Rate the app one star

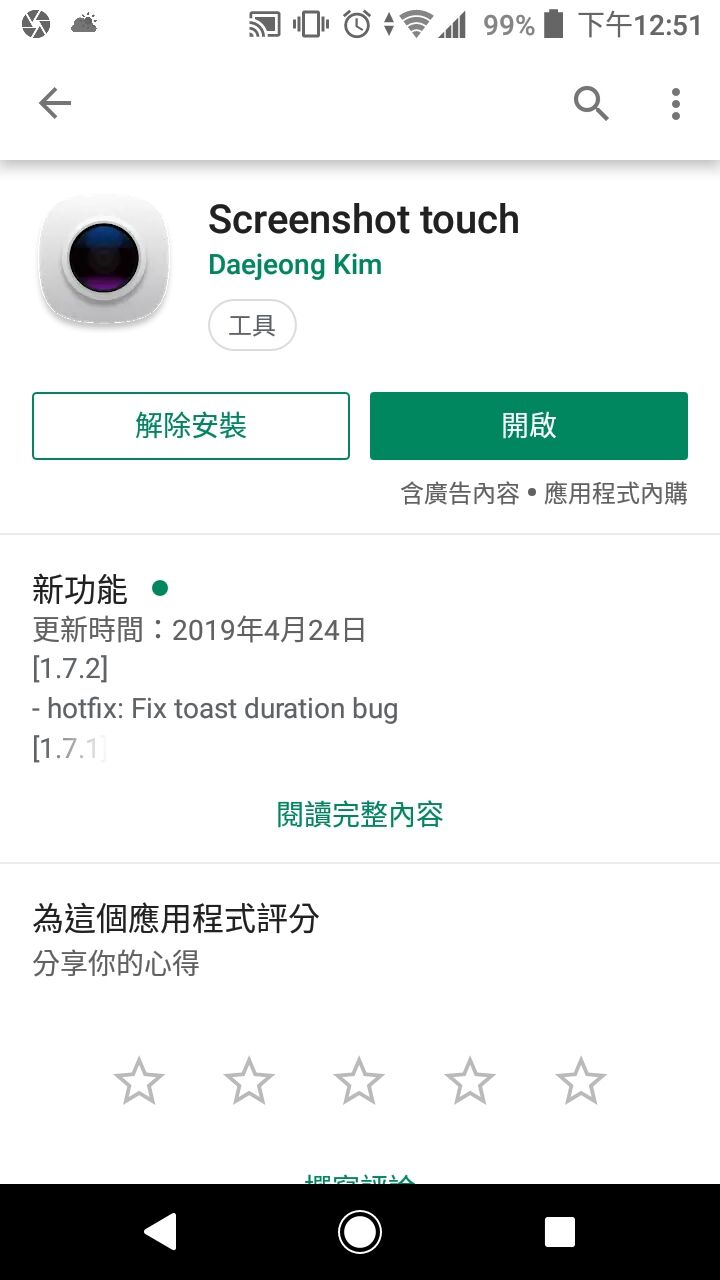click(x=139, y=1081)
